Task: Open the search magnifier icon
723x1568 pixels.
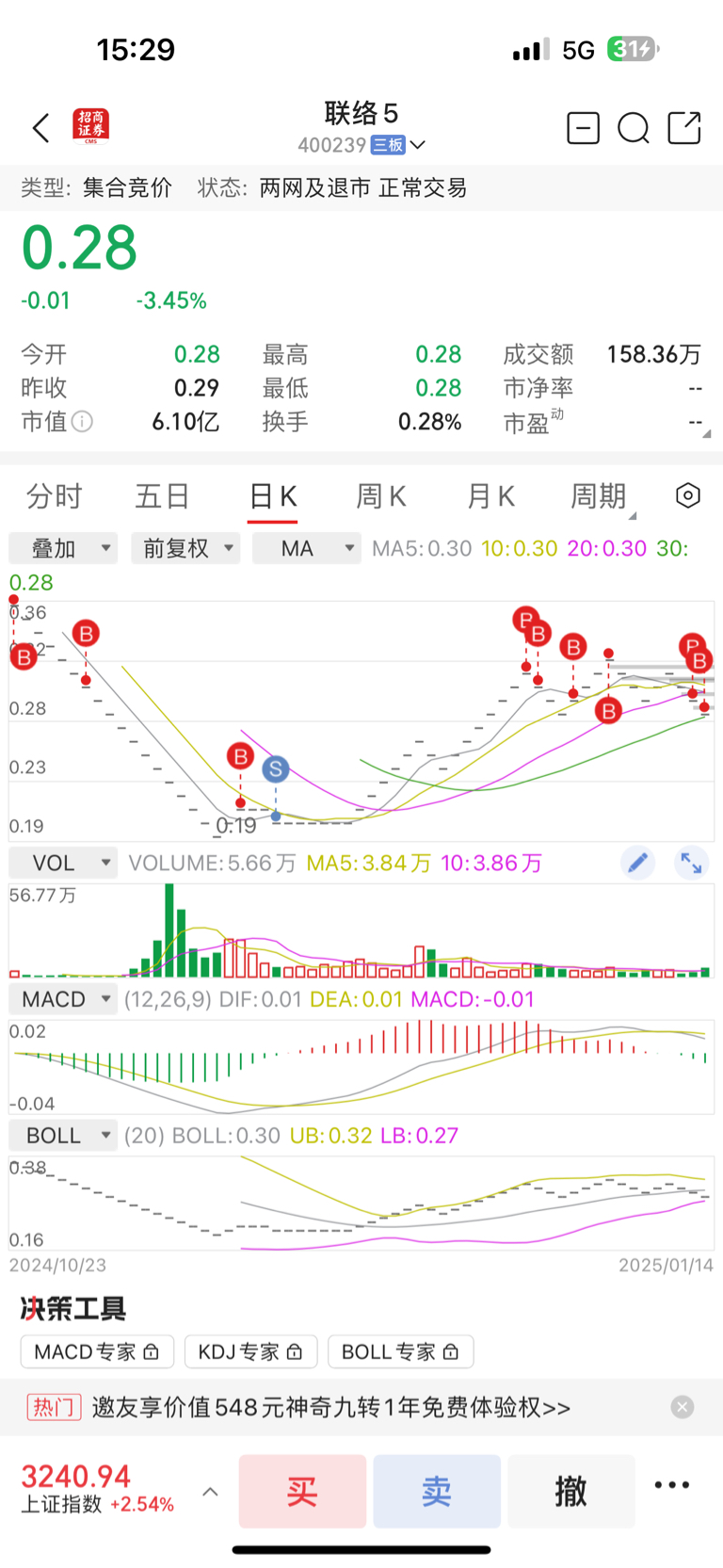Action: [634, 127]
